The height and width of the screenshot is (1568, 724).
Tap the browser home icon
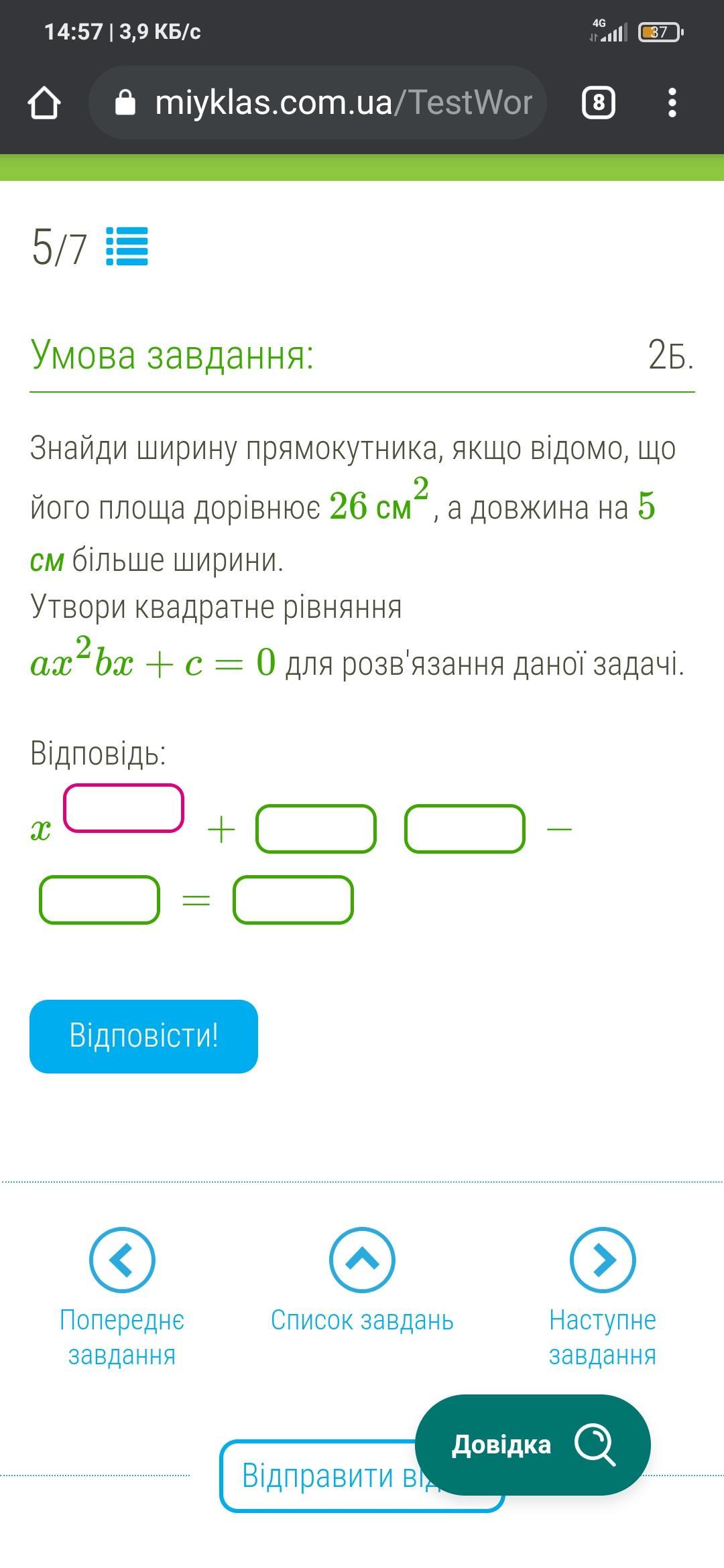click(x=44, y=103)
